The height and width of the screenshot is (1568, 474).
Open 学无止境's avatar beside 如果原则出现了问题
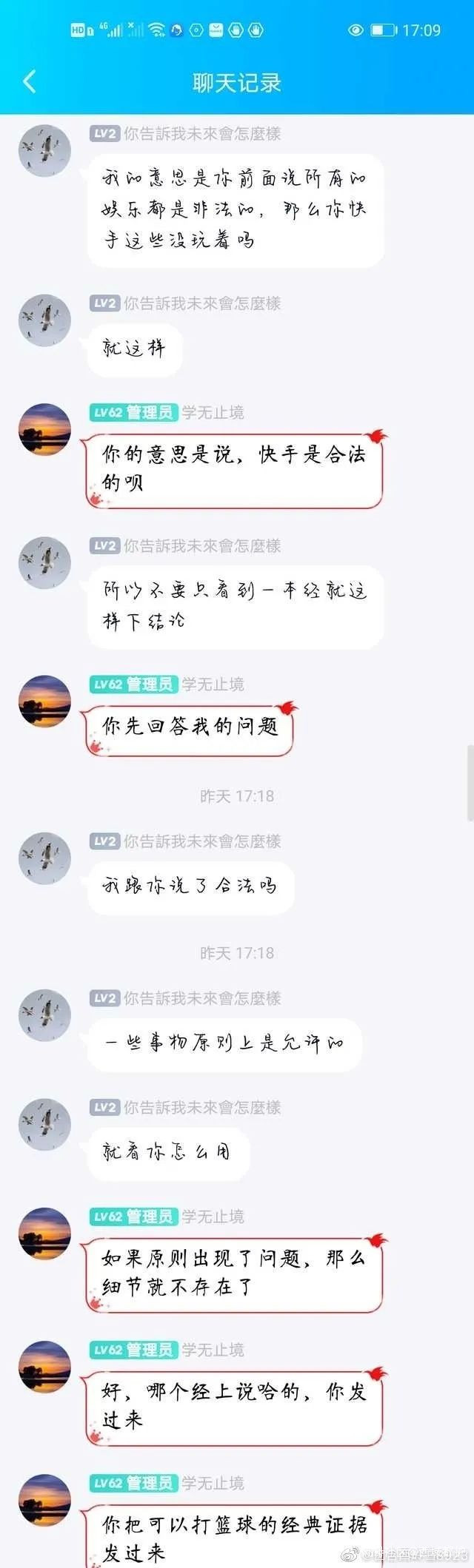pos(44,1234)
